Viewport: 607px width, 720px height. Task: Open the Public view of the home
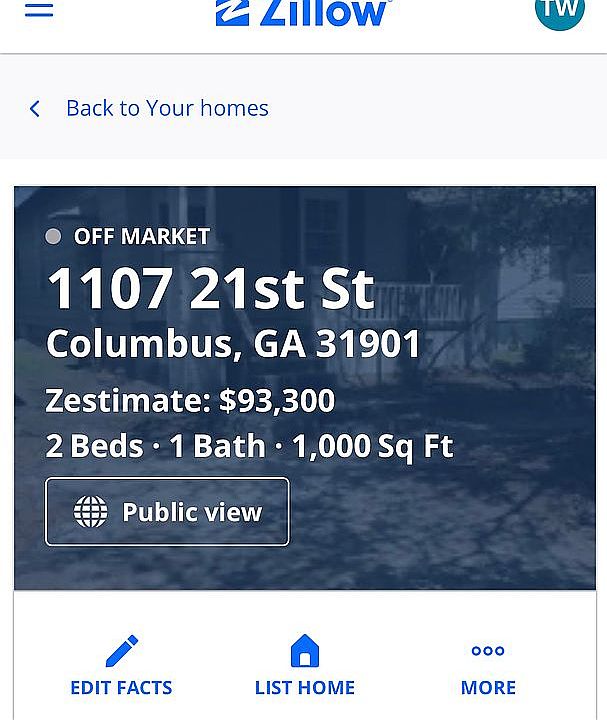(167, 512)
